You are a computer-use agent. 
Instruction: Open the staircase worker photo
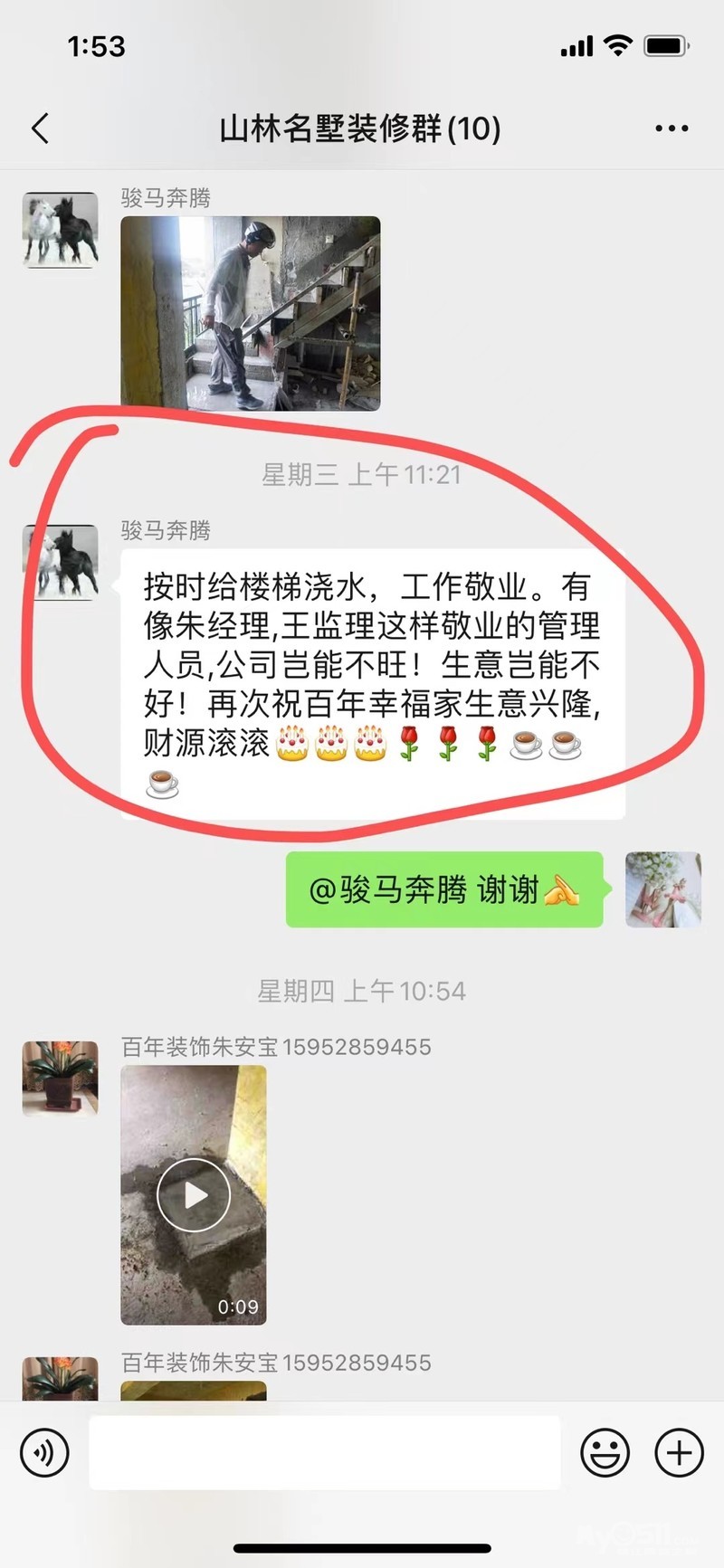pyautogui.click(x=251, y=313)
